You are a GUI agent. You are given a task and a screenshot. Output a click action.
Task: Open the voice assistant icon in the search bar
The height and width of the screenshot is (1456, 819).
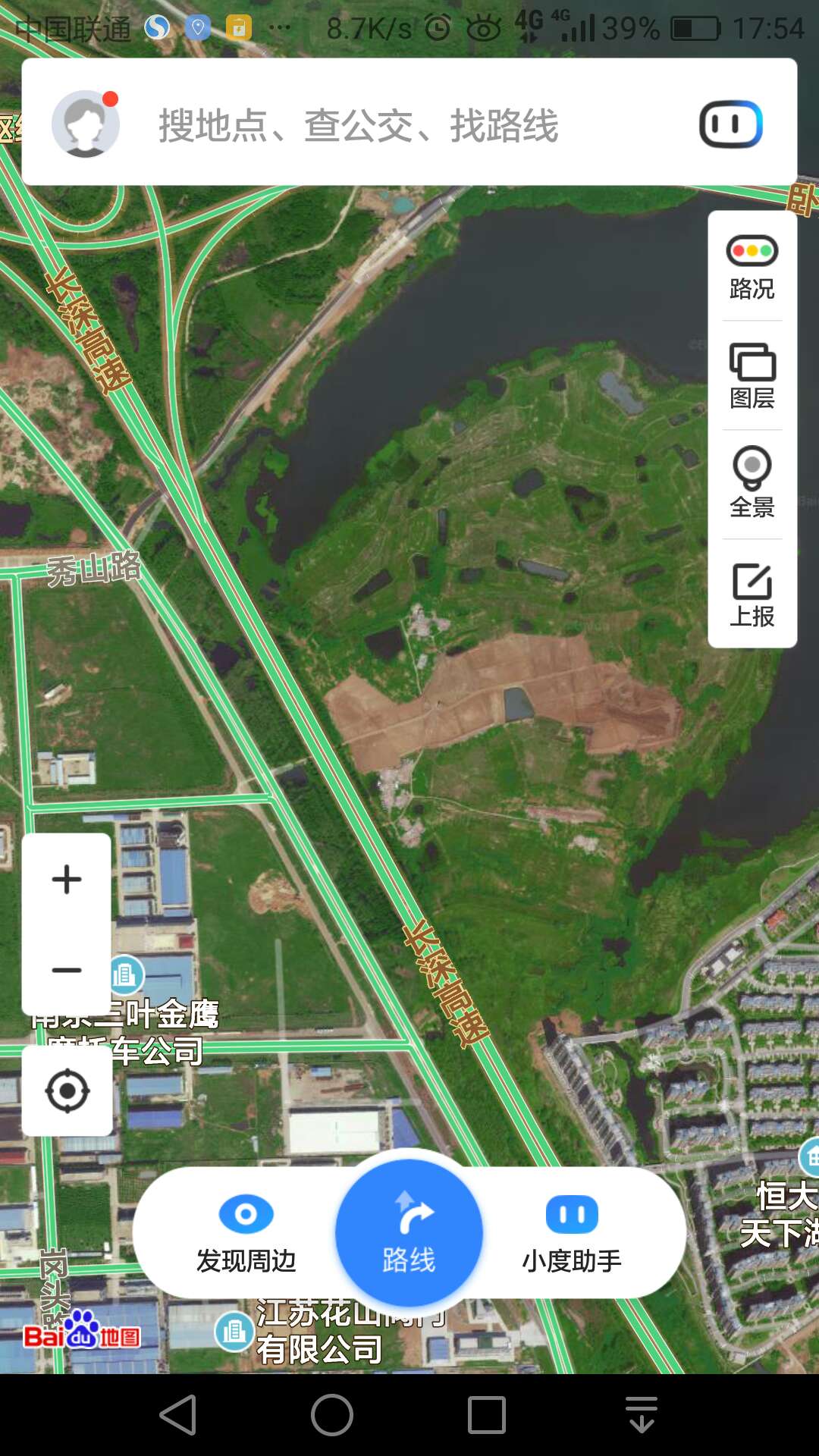(x=730, y=124)
